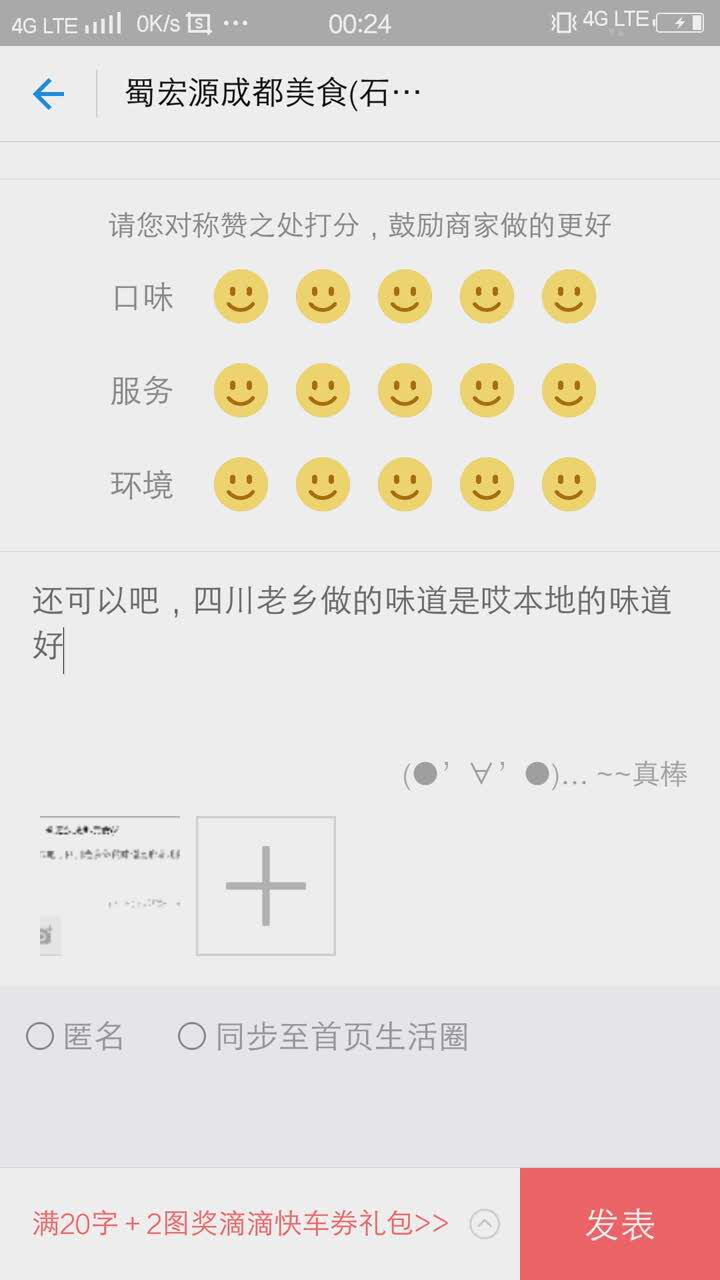The image size is (720, 1280).
Task: Go back with the blue arrow
Action: (x=48, y=94)
